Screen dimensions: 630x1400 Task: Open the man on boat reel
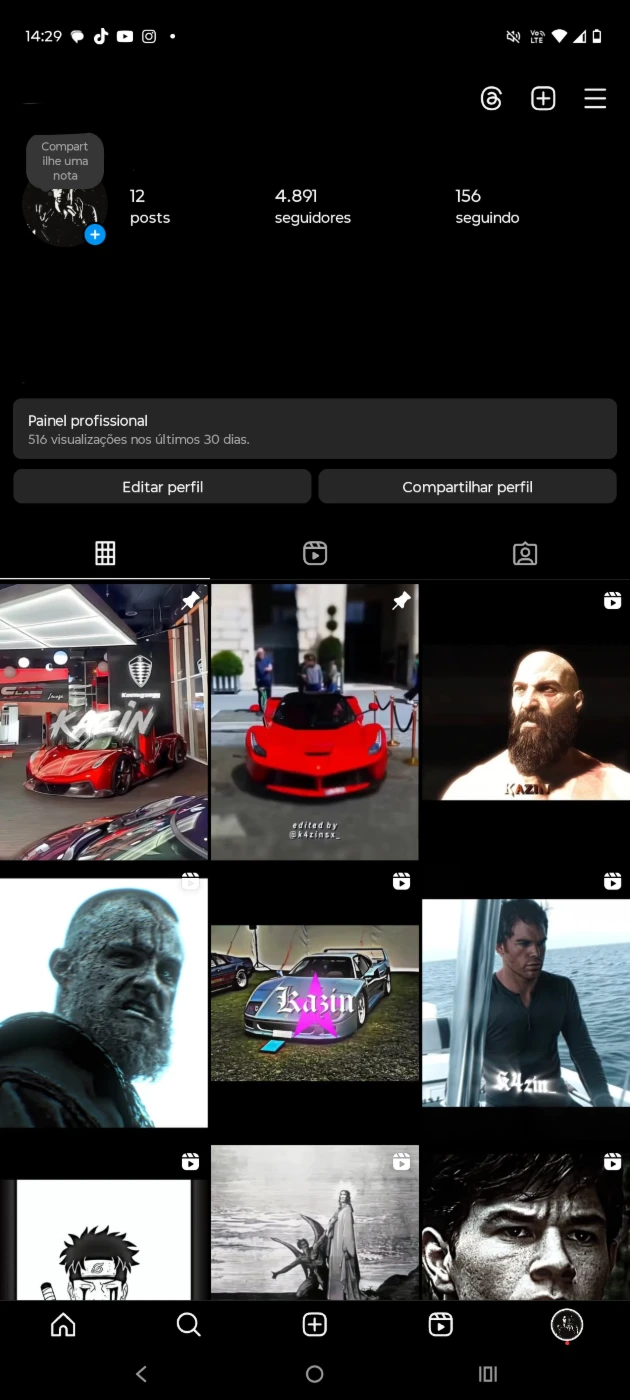click(x=526, y=1003)
